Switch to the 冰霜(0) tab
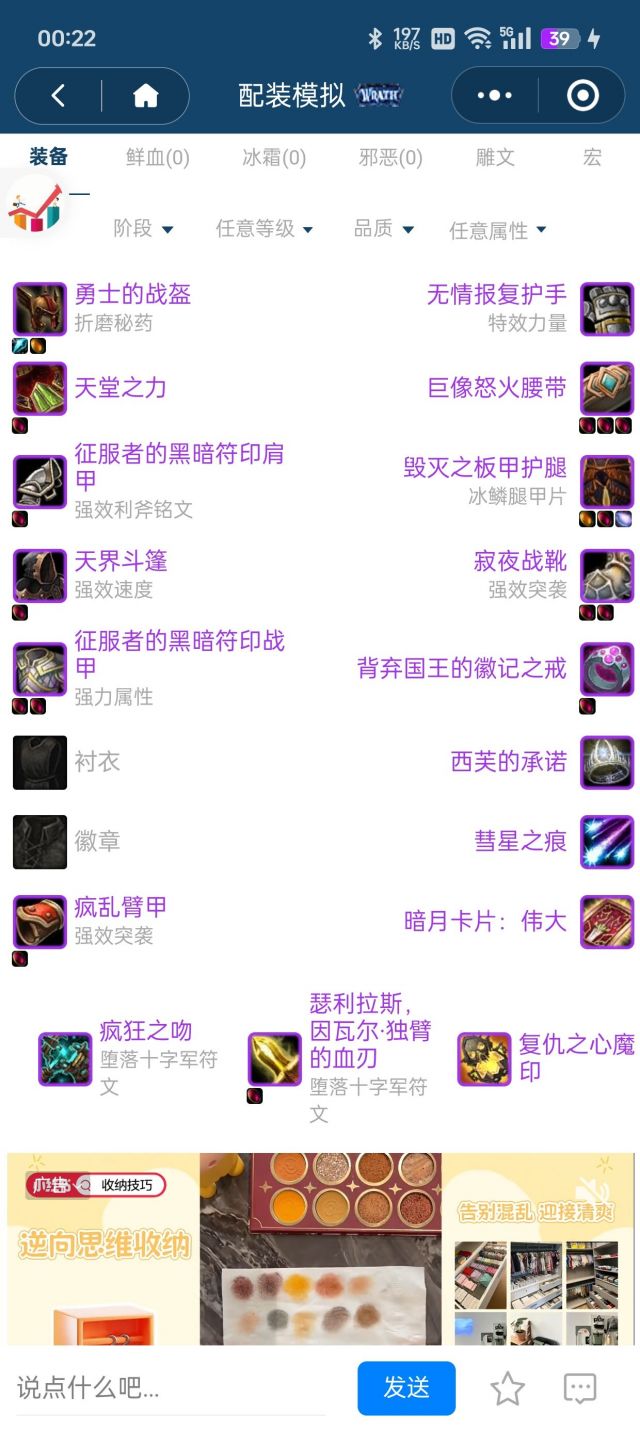 point(274,158)
